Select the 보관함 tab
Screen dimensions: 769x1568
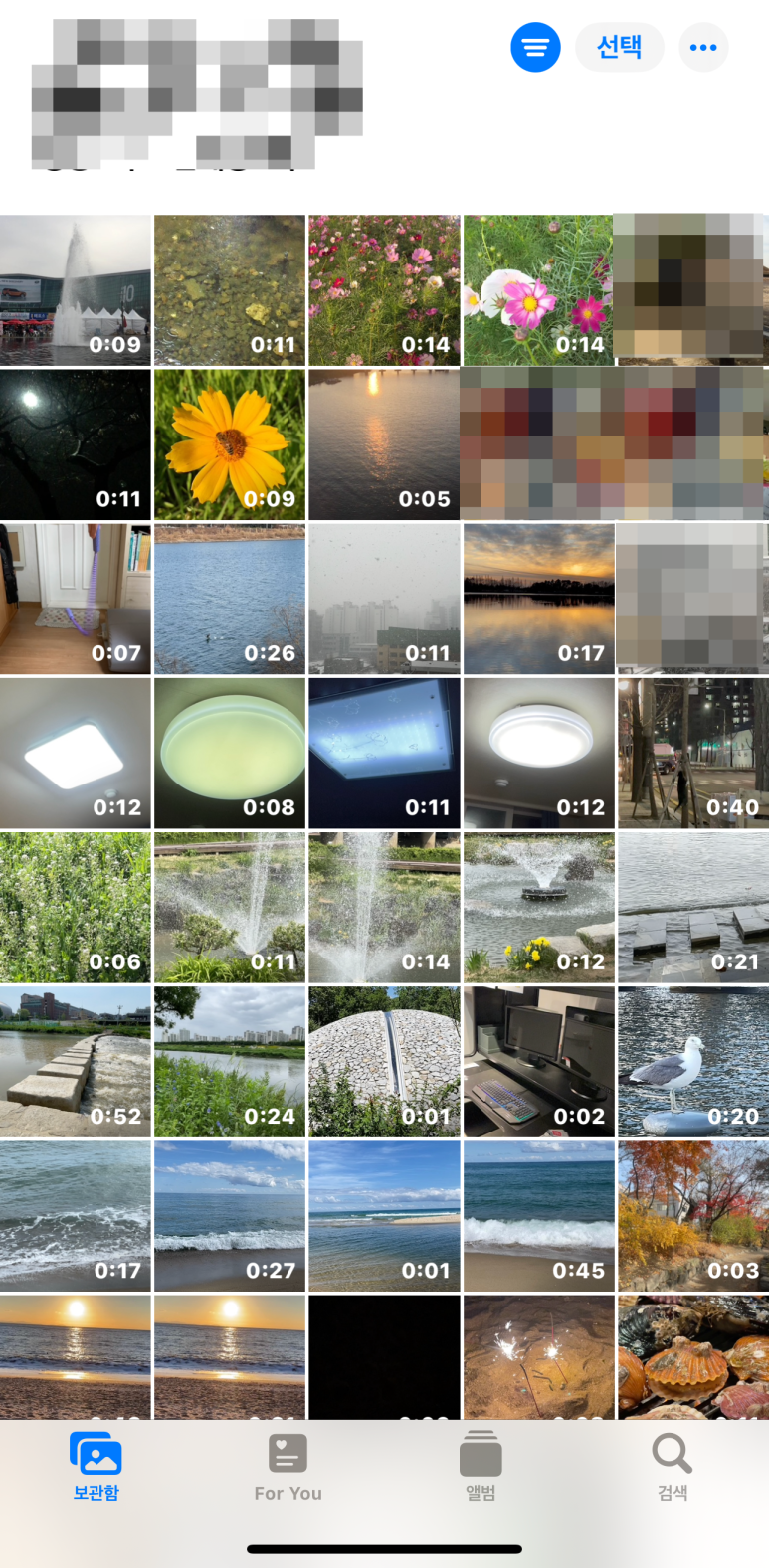(96, 1468)
